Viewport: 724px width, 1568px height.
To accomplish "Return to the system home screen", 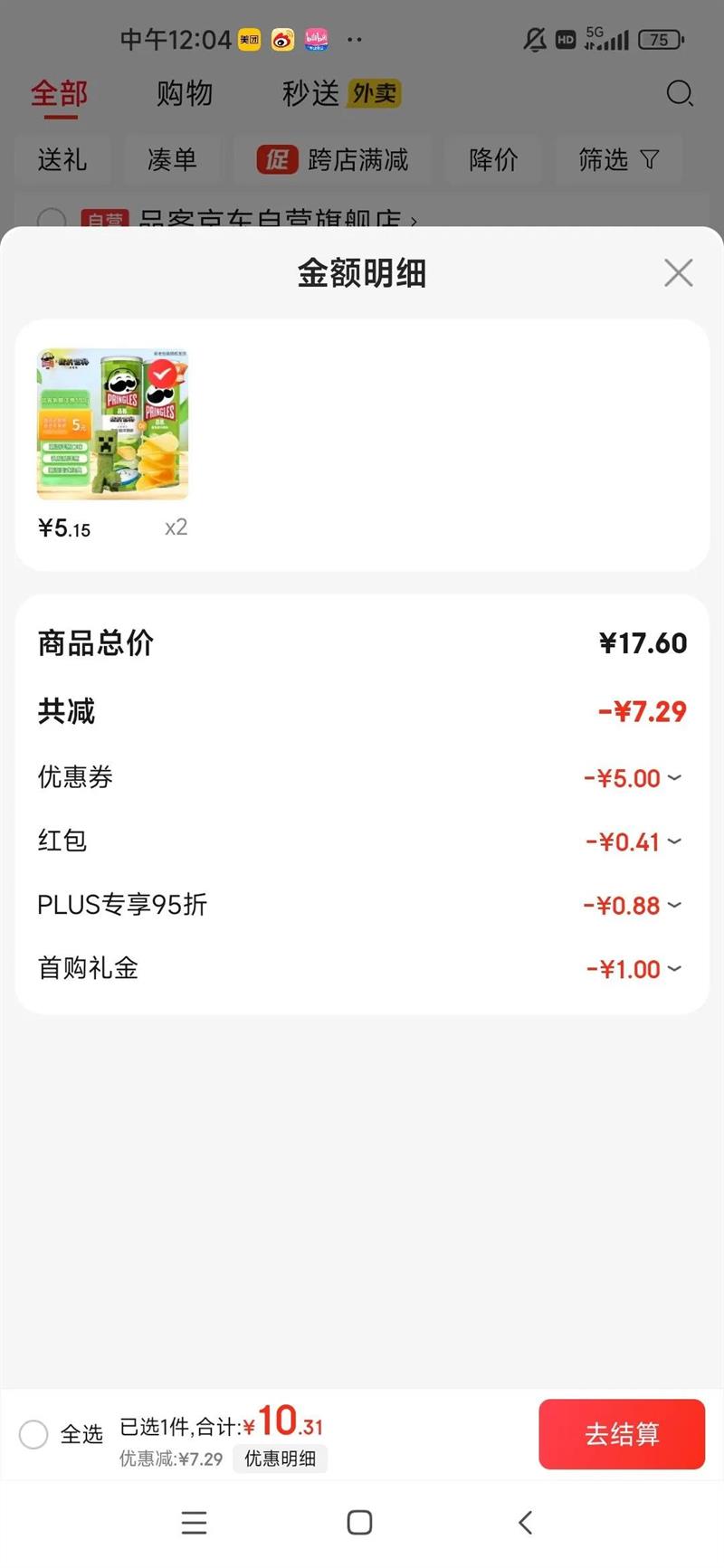I will pyautogui.click(x=359, y=1523).
